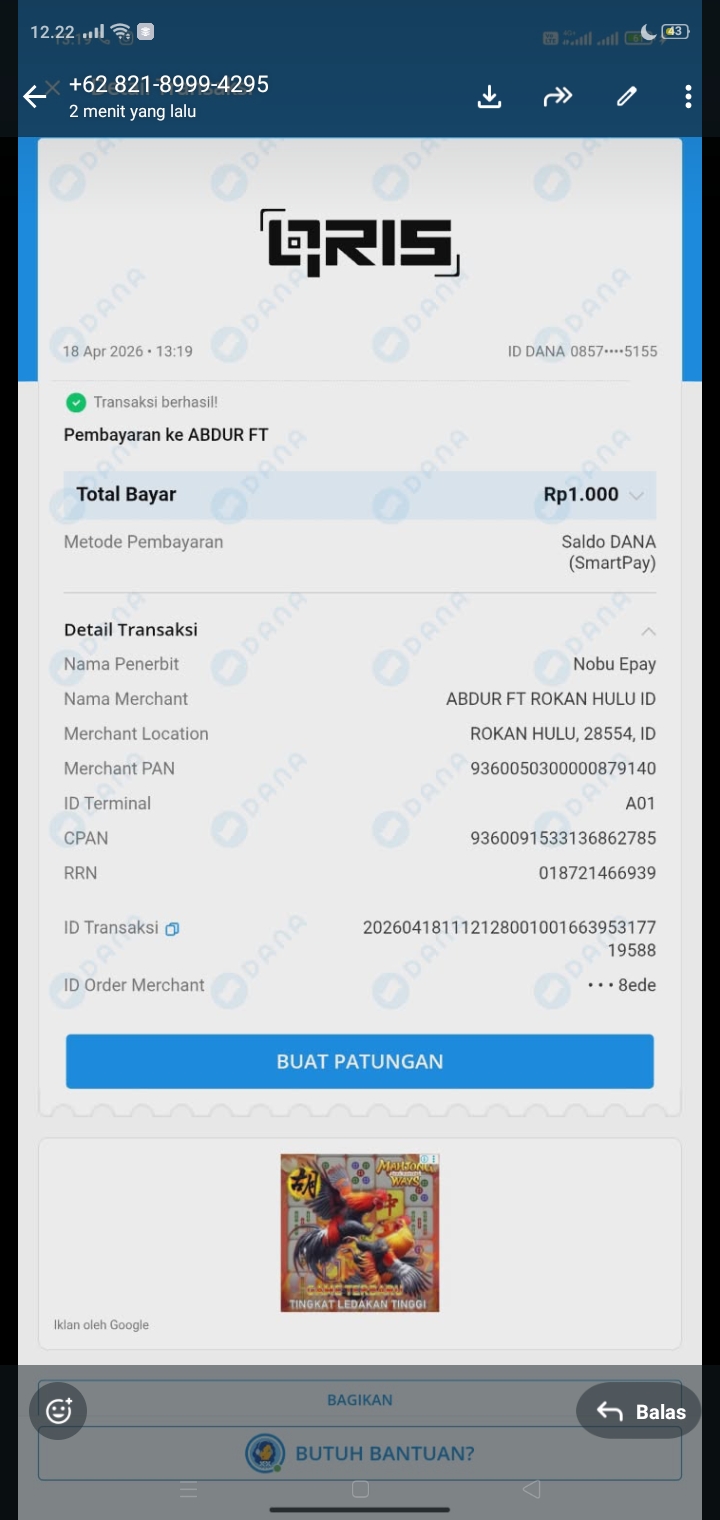720x1520 pixels.
Task: Open the emoji reaction picker
Action: pos(59,1411)
